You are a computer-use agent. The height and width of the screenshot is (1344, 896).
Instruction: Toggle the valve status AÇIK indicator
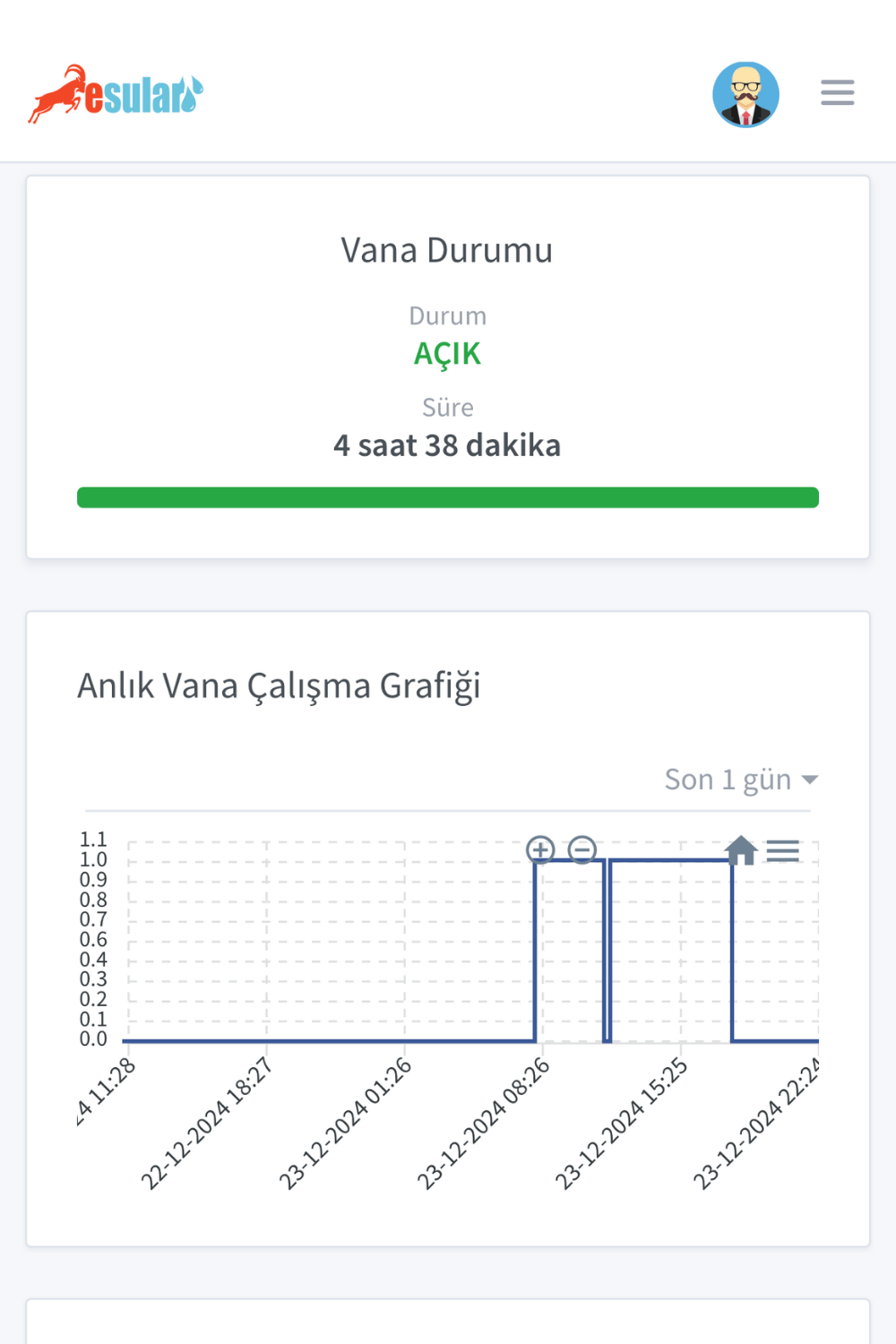coord(448,353)
